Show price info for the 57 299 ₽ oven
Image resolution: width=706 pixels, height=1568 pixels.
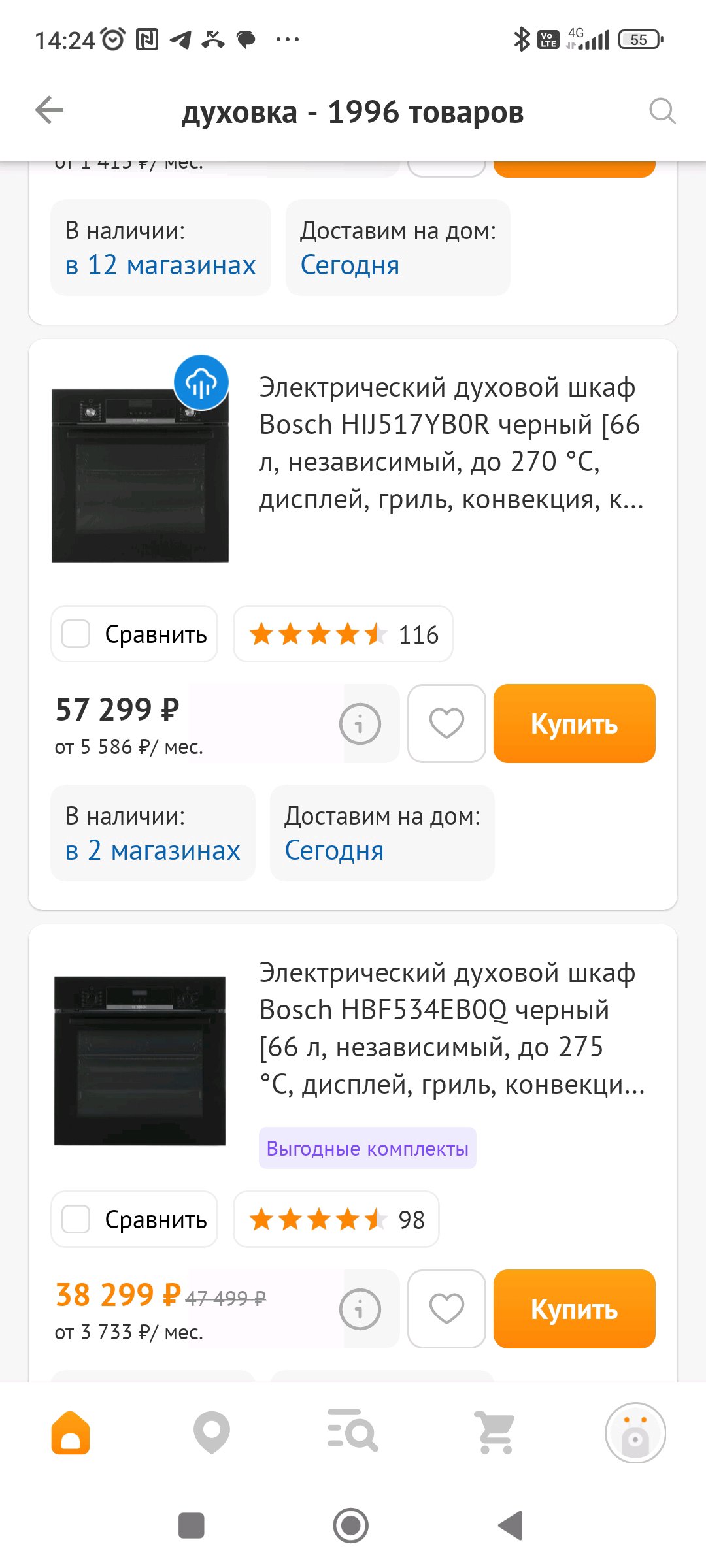(x=360, y=724)
